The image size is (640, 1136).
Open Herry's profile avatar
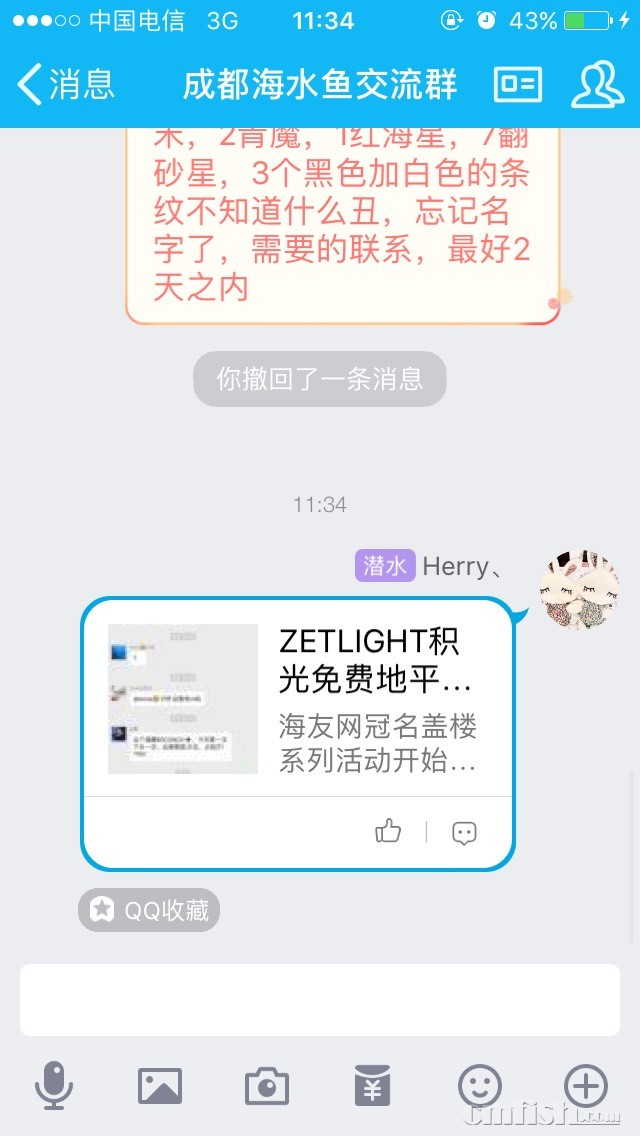[x=579, y=589]
